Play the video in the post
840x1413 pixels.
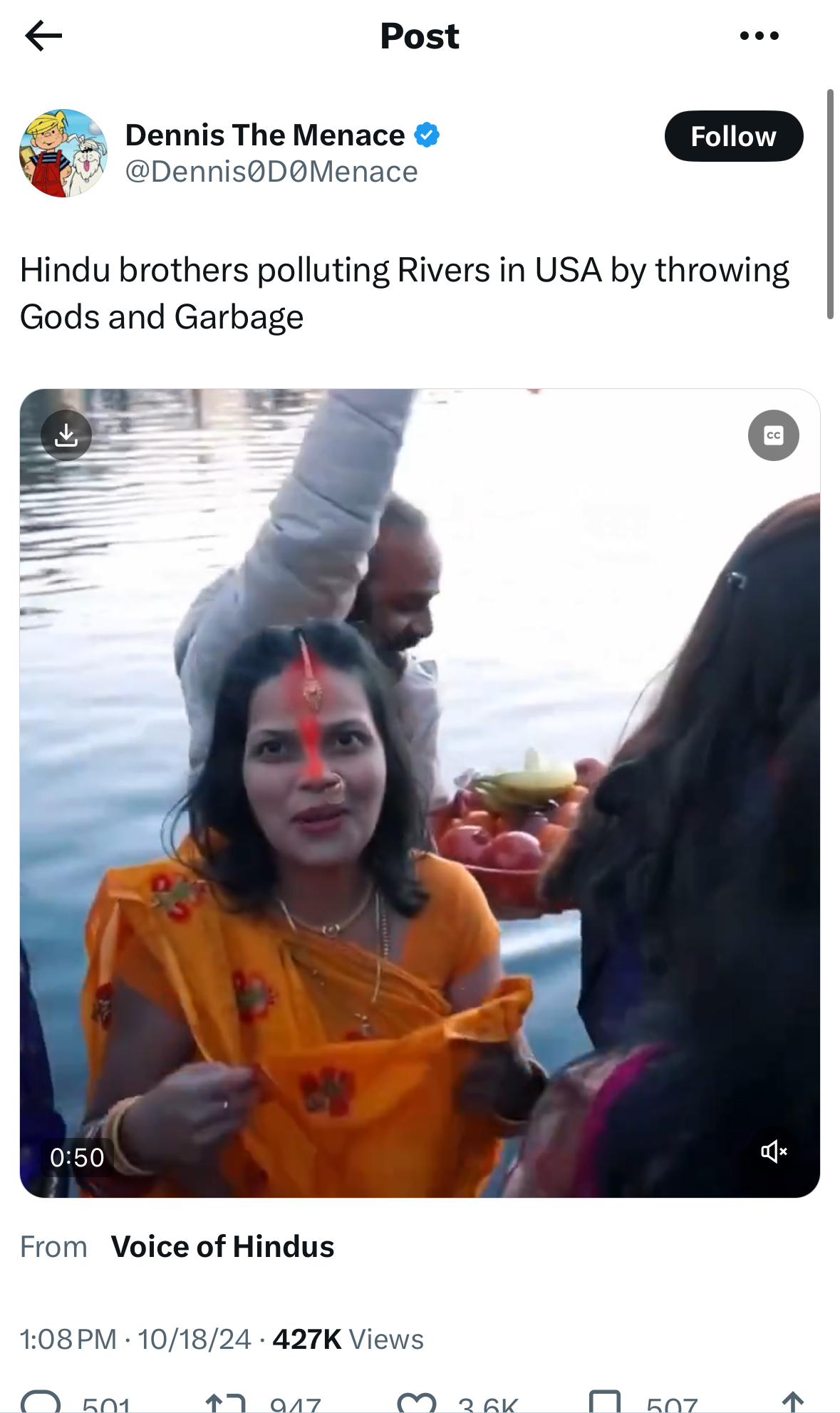tap(420, 793)
